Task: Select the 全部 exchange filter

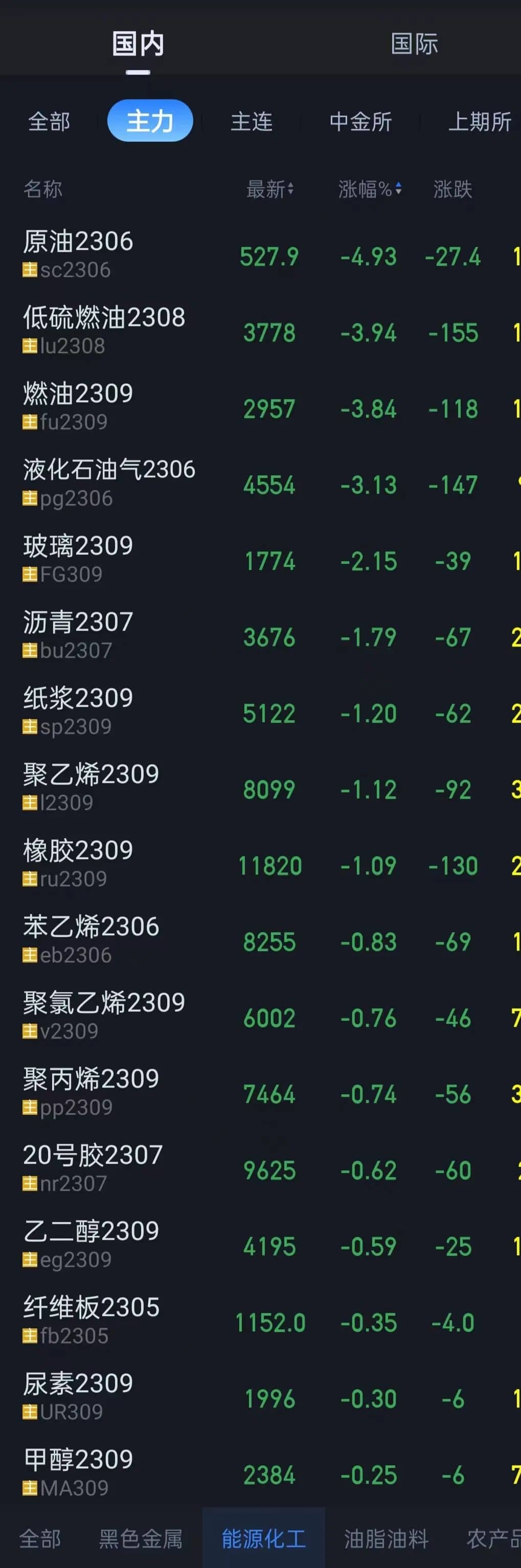Action: 49,122
